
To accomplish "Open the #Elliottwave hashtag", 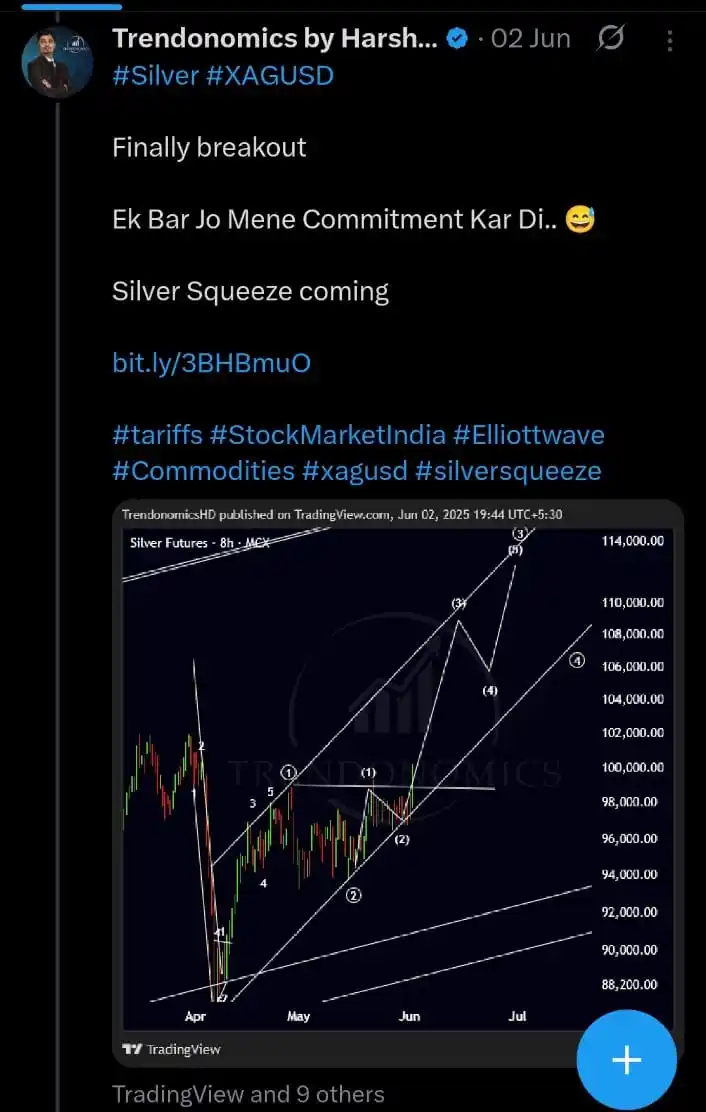I will 528,435.
